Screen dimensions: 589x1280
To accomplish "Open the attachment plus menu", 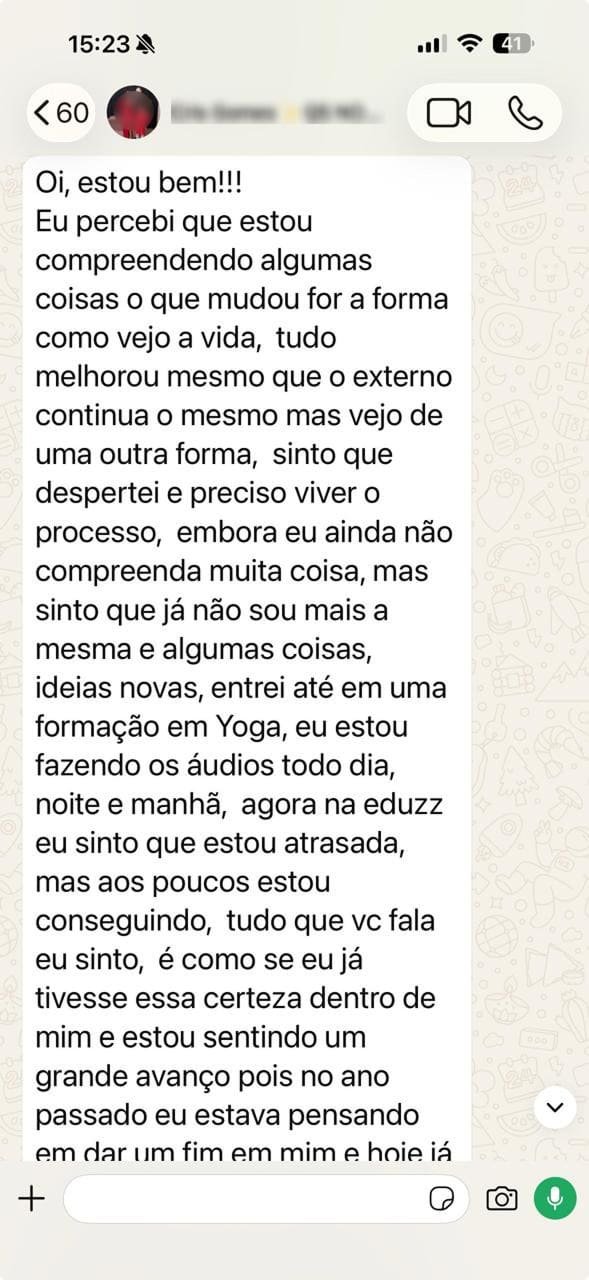I will (x=32, y=1199).
